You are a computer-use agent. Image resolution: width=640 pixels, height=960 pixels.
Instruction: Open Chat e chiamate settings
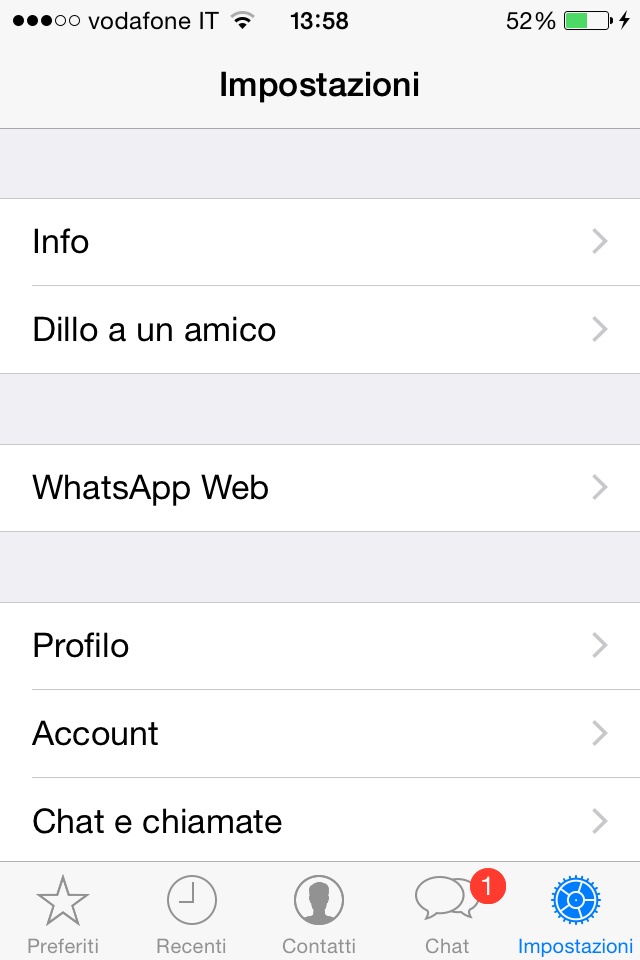pyautogui.click(x=320, y=822)
